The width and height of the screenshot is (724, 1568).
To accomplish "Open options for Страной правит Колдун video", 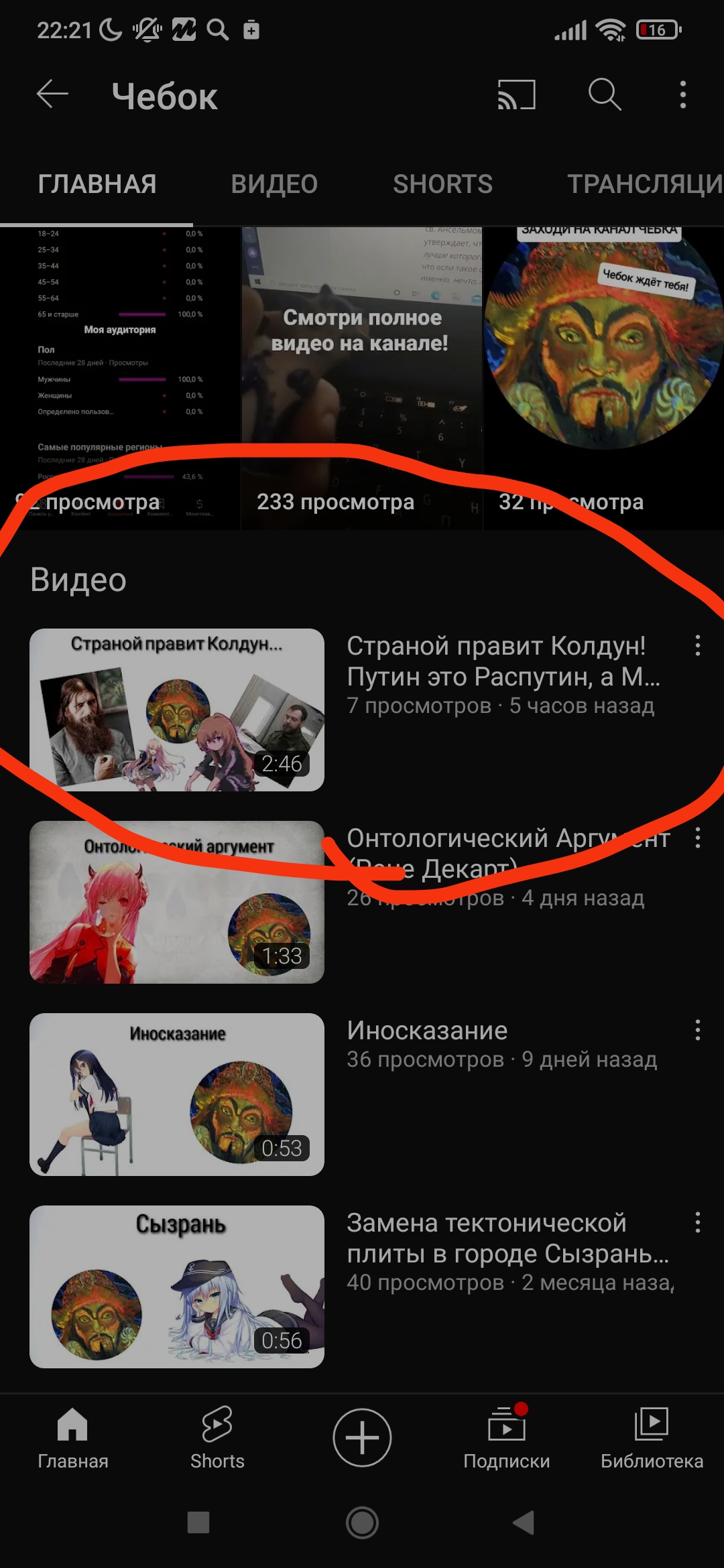I will [x=698, y=645].
